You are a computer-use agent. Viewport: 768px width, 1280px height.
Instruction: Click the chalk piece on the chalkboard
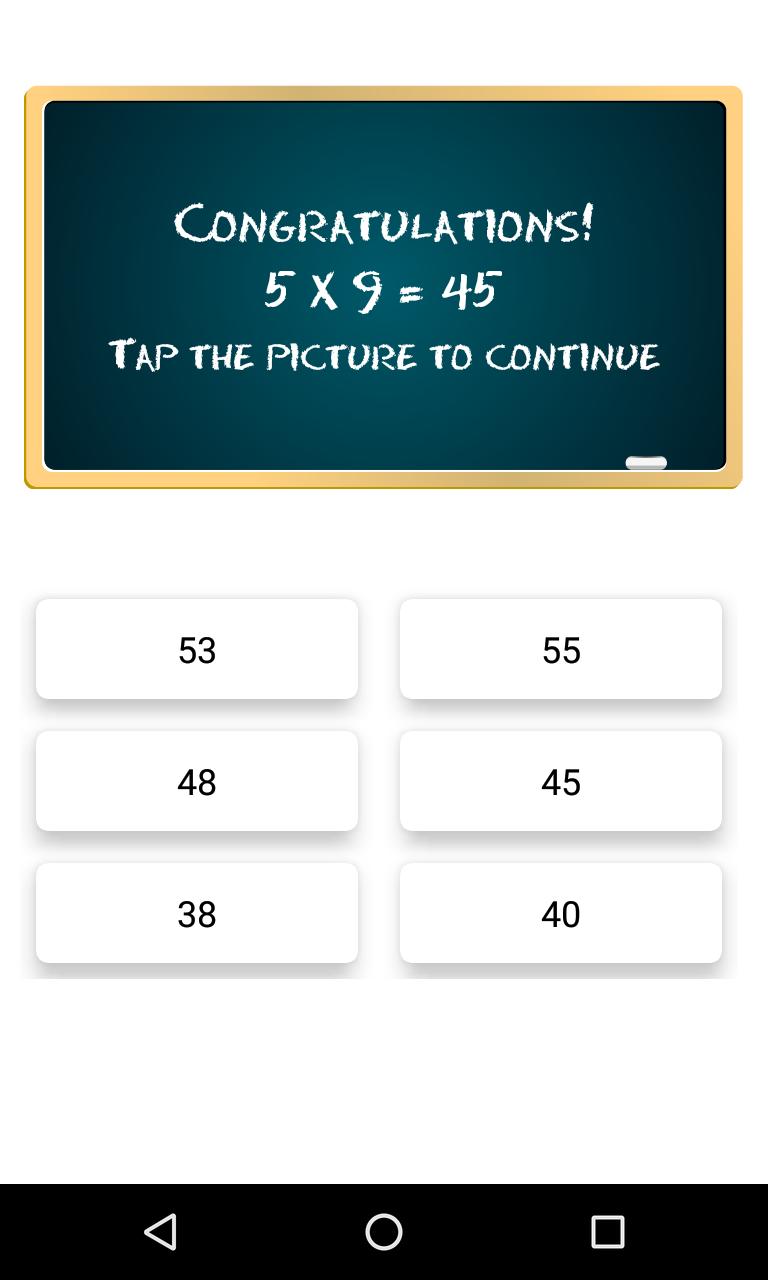[646, 461]
